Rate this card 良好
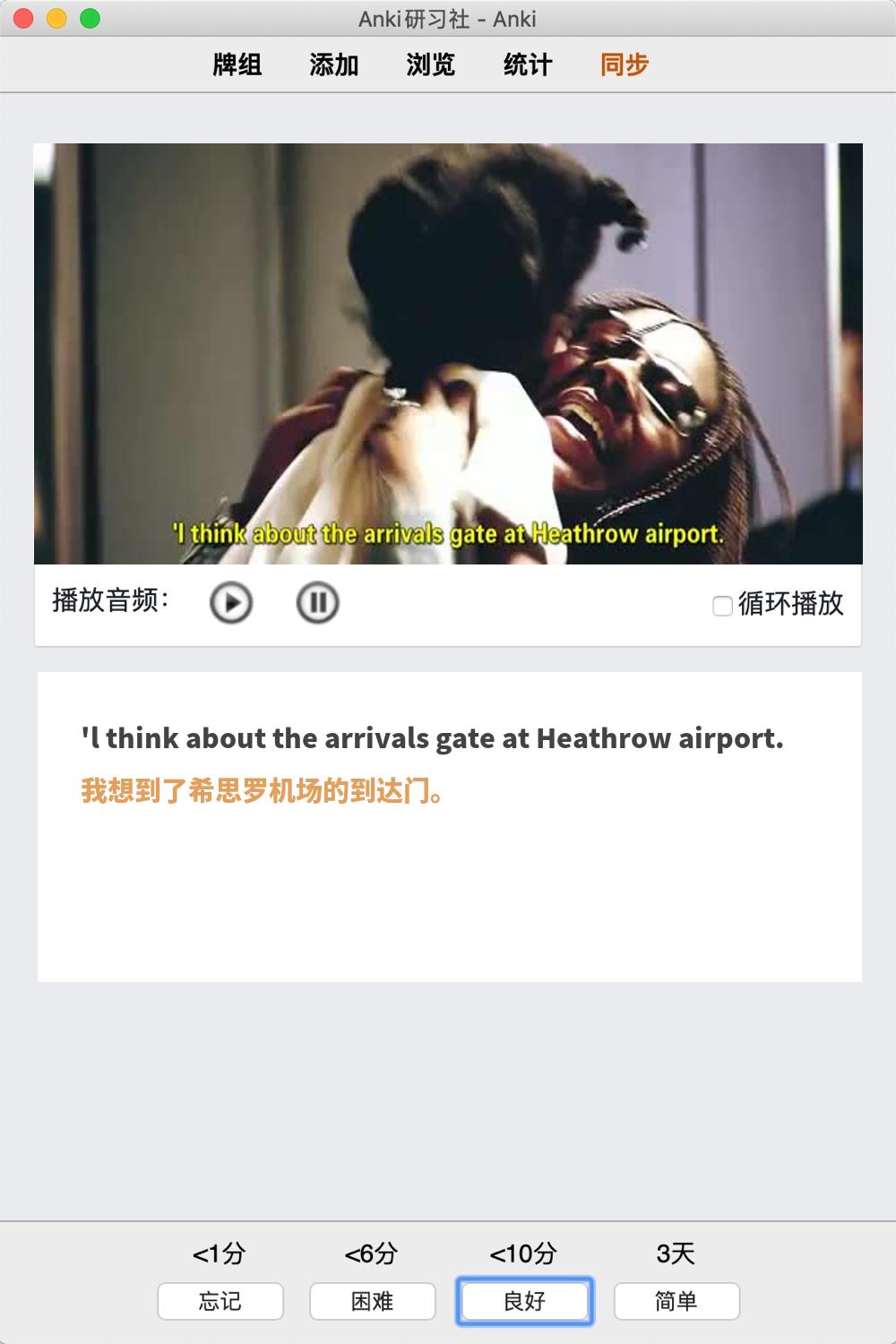 point(525,1301)
